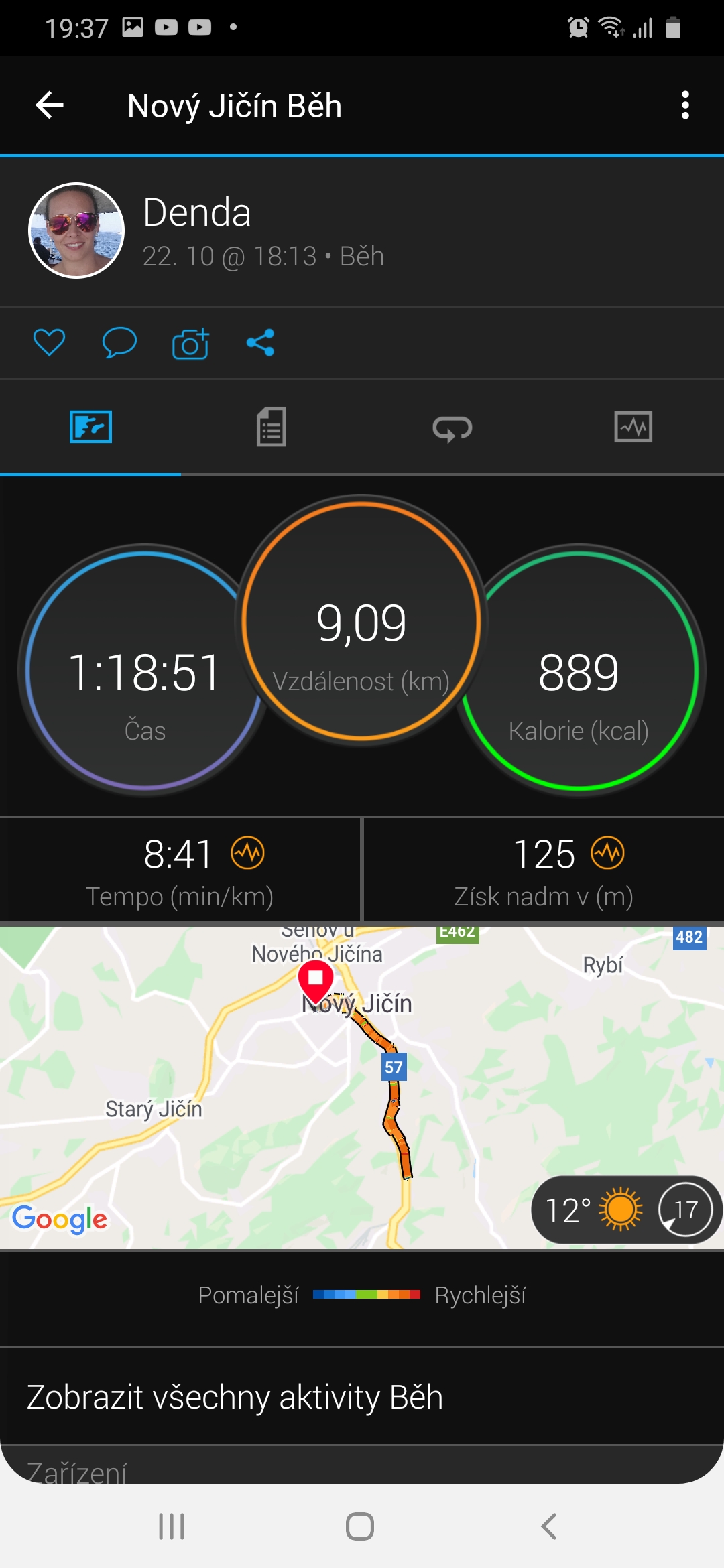Select the overview map tab
724x1568 pixels.
[x=90, y=427]
